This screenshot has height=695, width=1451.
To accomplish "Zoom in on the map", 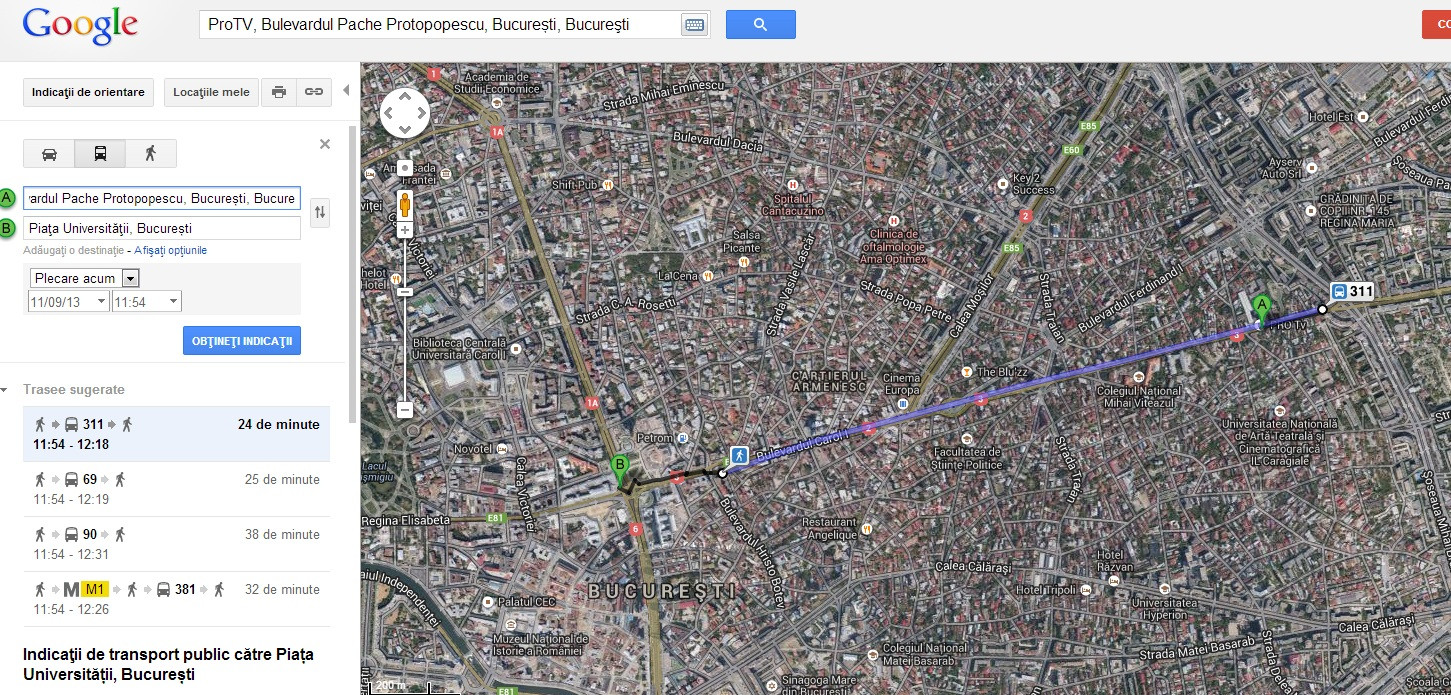I will point(405,230).
